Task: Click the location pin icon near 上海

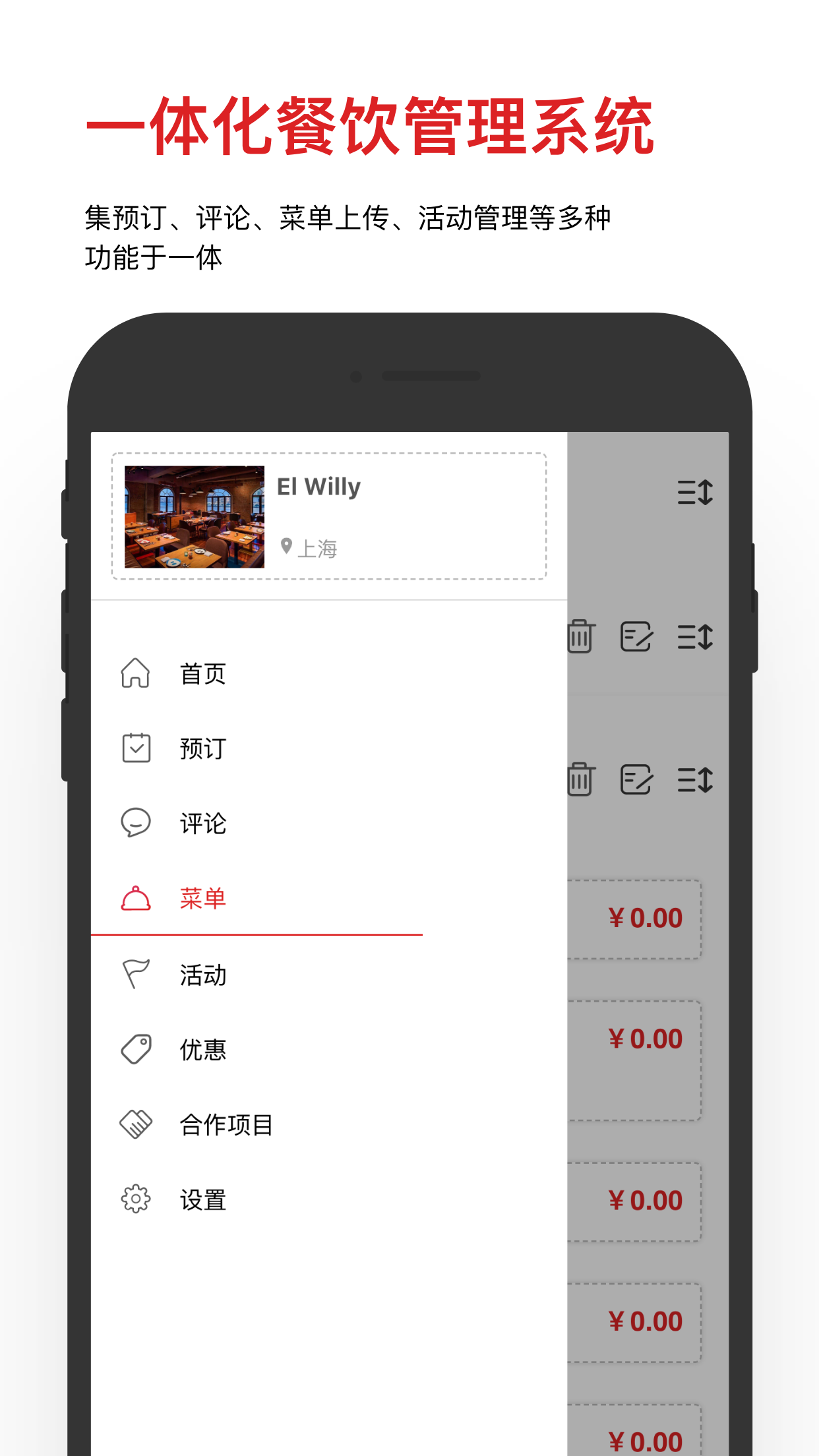Action: coord(286,546)
